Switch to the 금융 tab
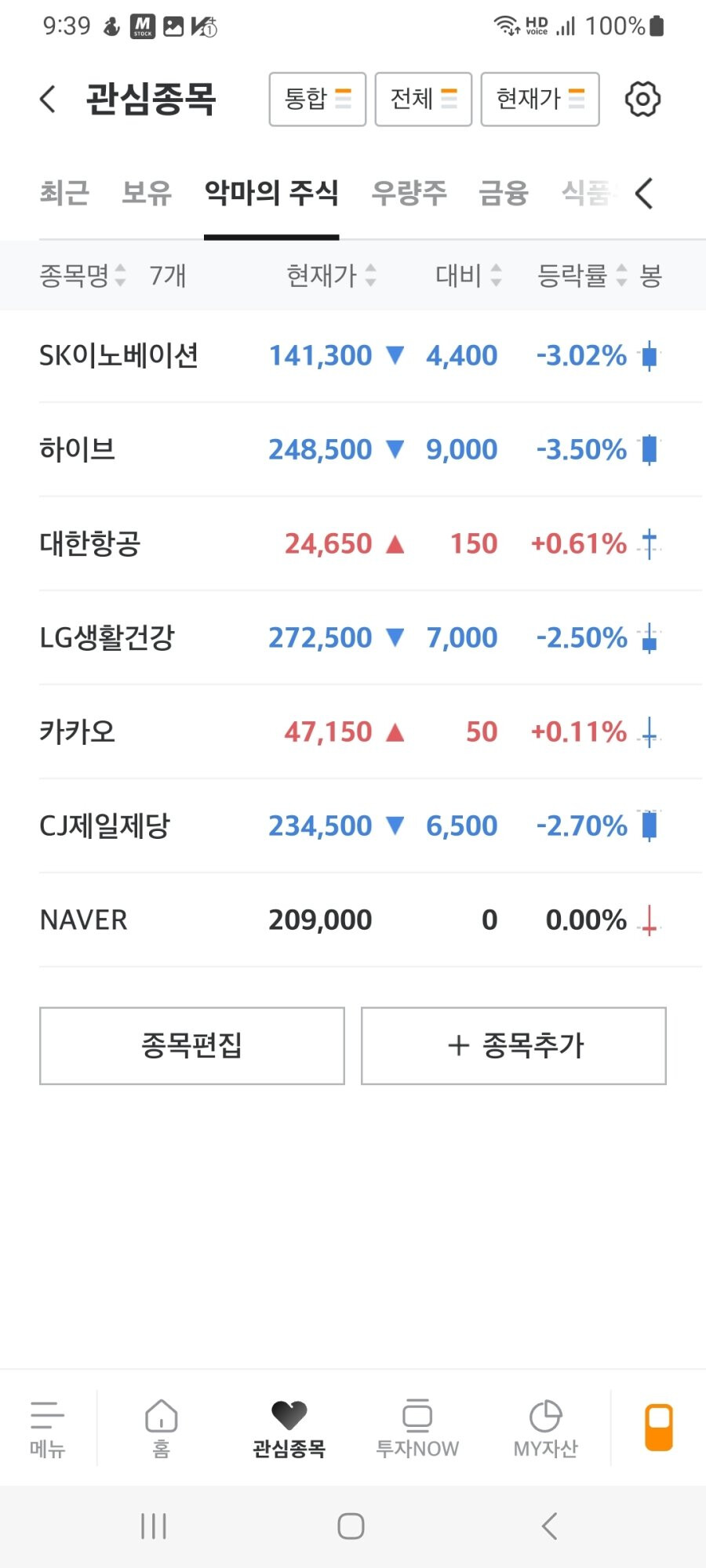Viewport: 706px width, 1568px height. click(x=504, y=193)
